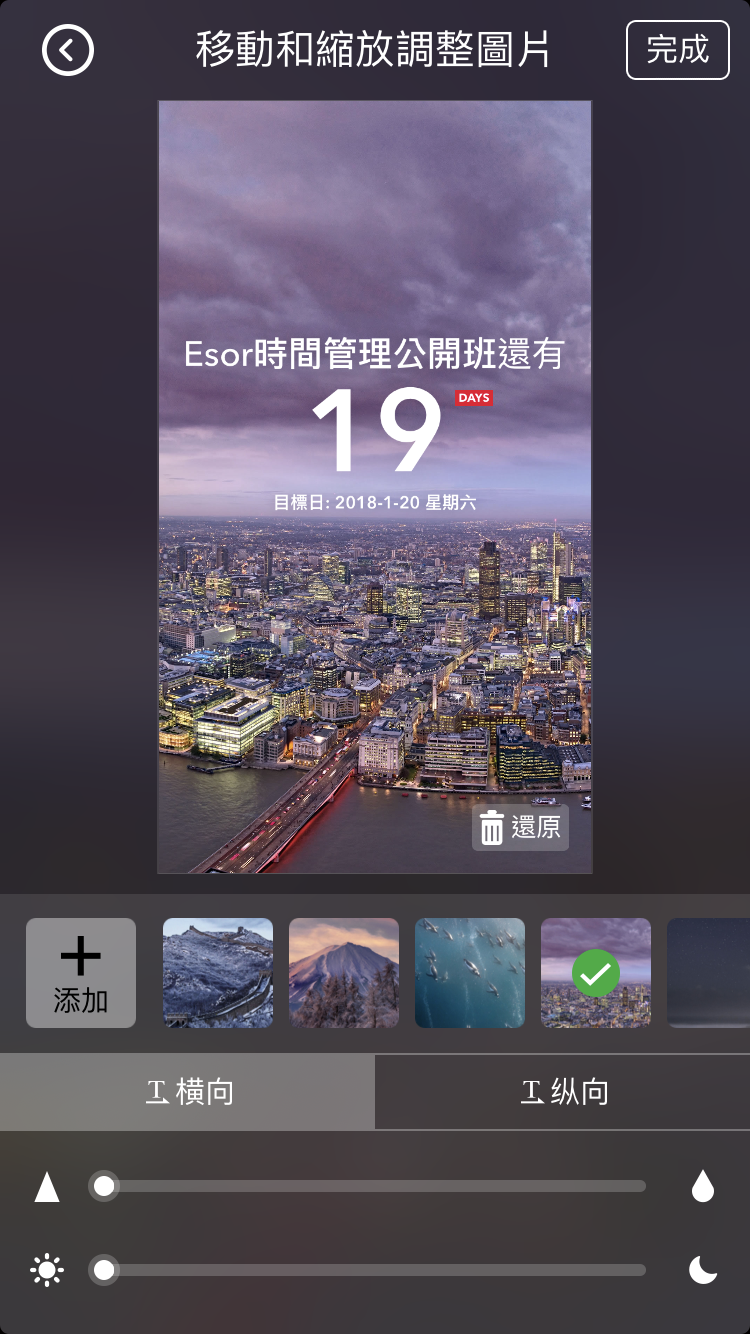Choose the dark night sky background
750x1334 pixels.
click(x=708, y=973)
